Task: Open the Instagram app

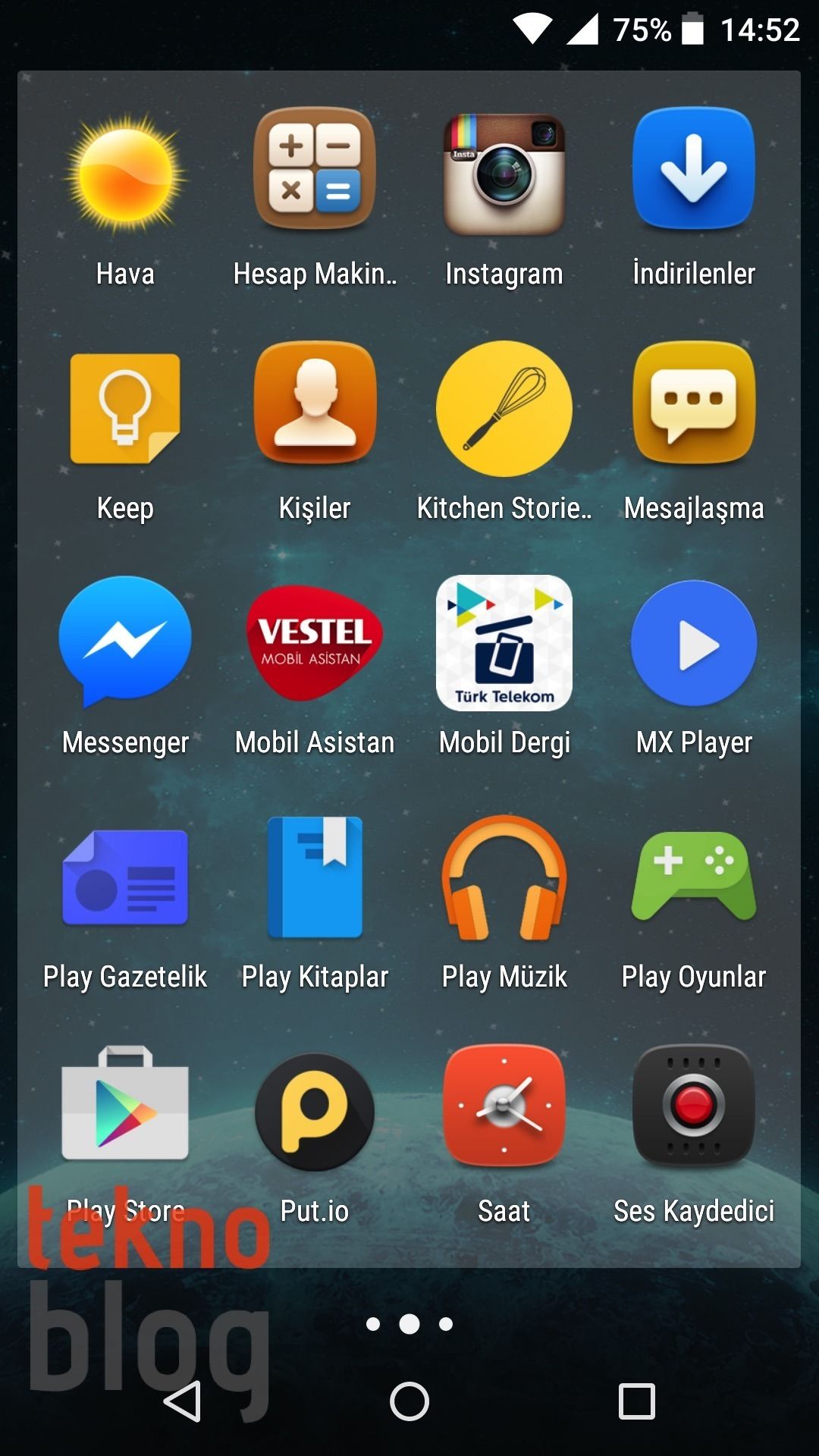Action: click(x=504, y=171)
